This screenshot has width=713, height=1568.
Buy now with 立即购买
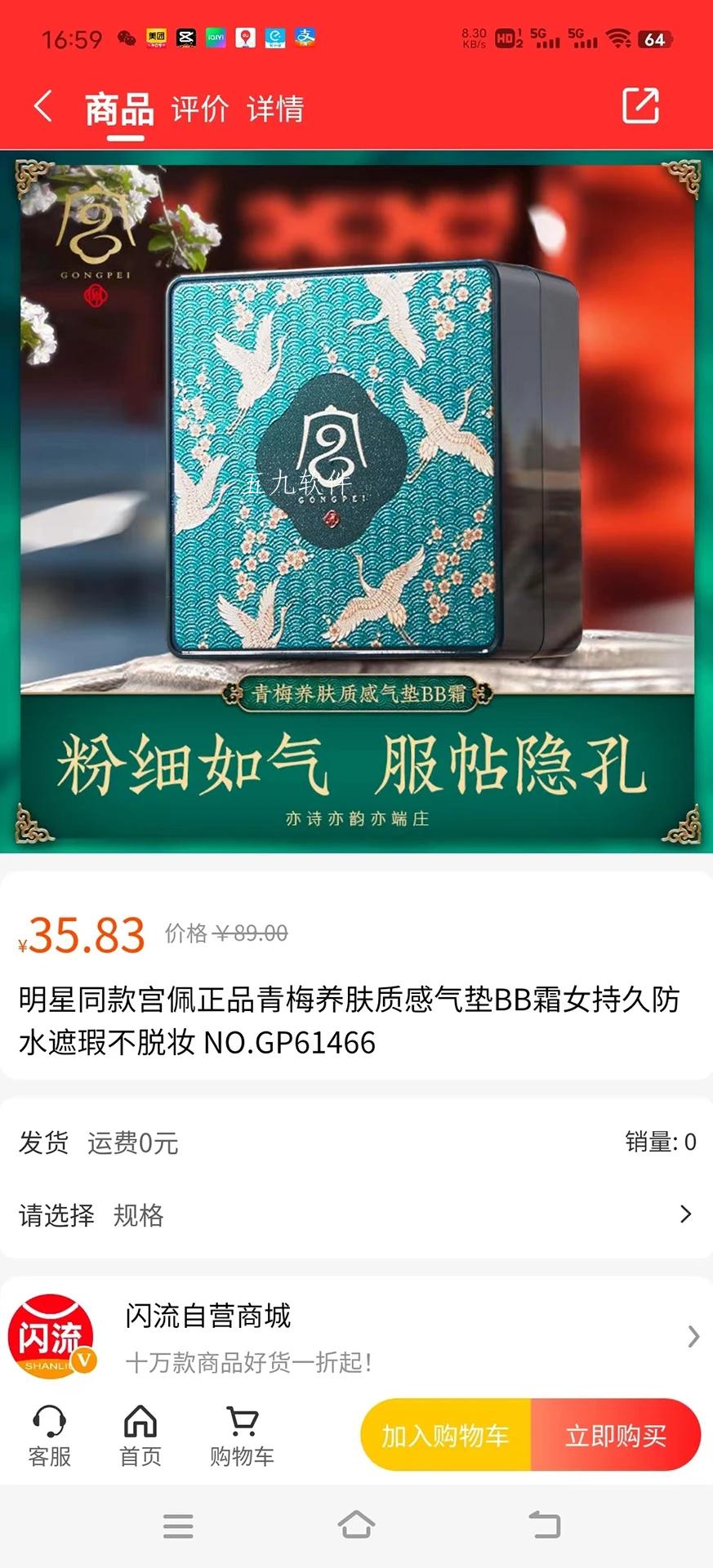(616, 1435)
